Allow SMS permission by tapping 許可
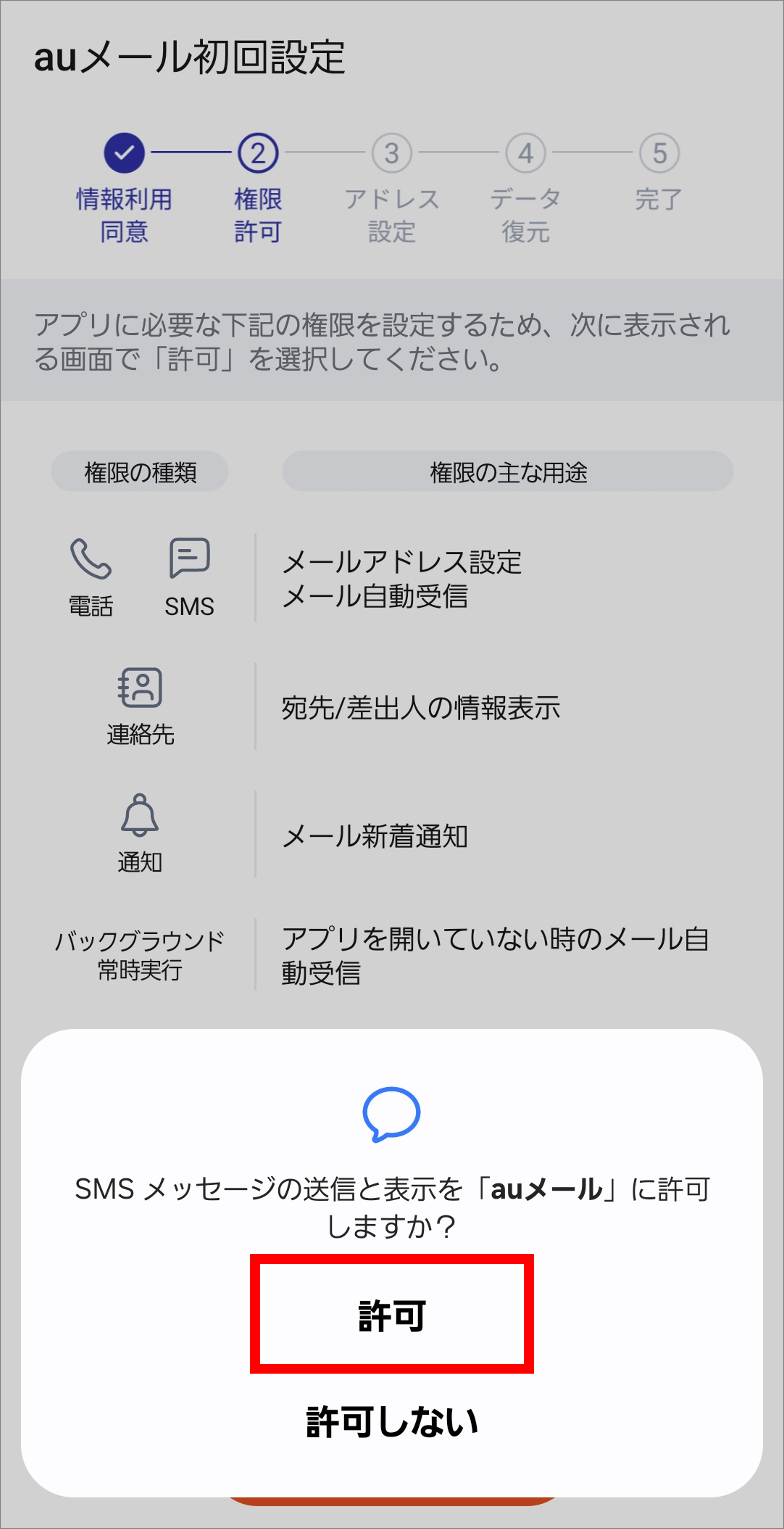 tap(392, 1315)
